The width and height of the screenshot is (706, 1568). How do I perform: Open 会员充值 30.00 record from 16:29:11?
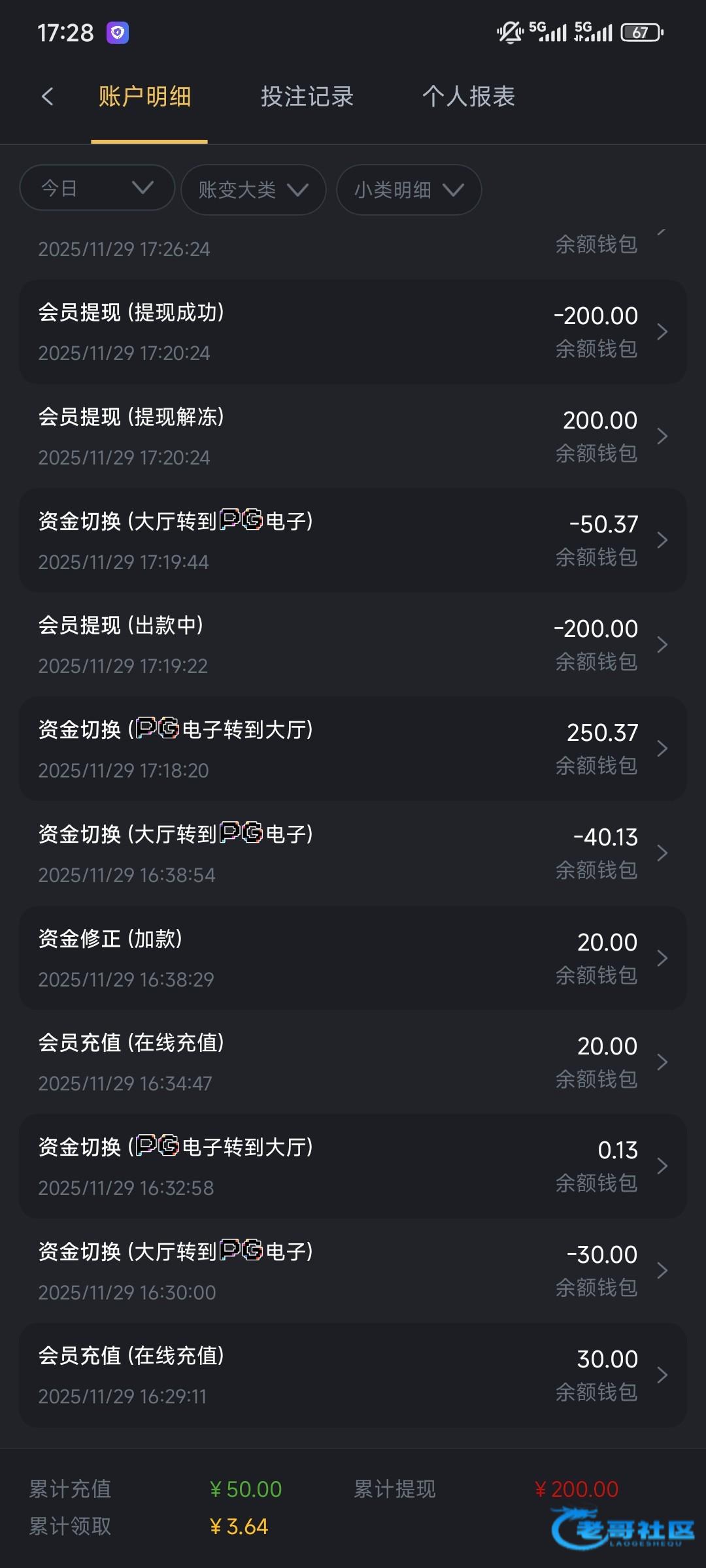click(x=353, y=1375)
